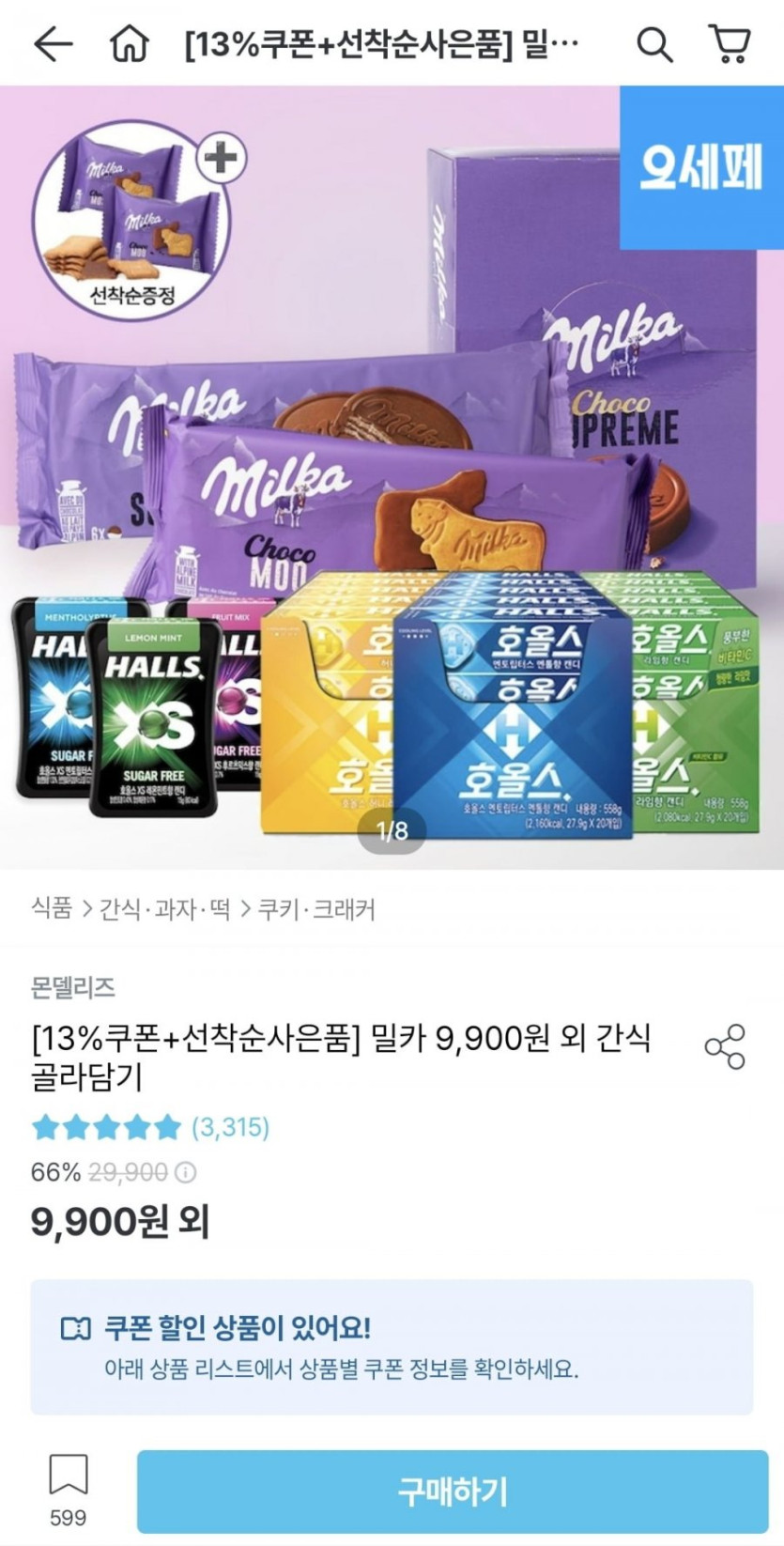Open the Milka and Halls product image
Image resolution: width=784 pixels, height=1546 pixels.
point(392,477)
